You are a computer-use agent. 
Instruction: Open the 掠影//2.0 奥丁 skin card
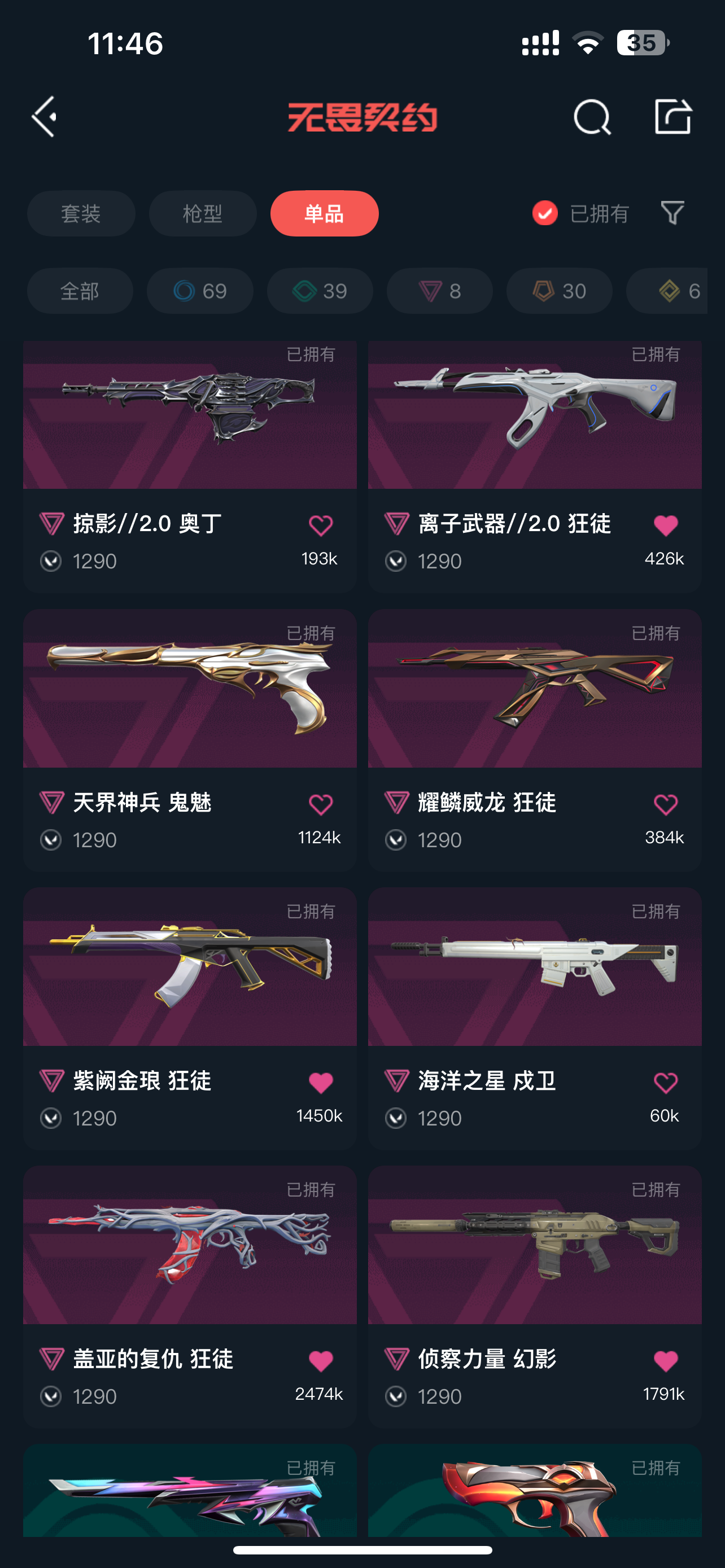[190, 467]
